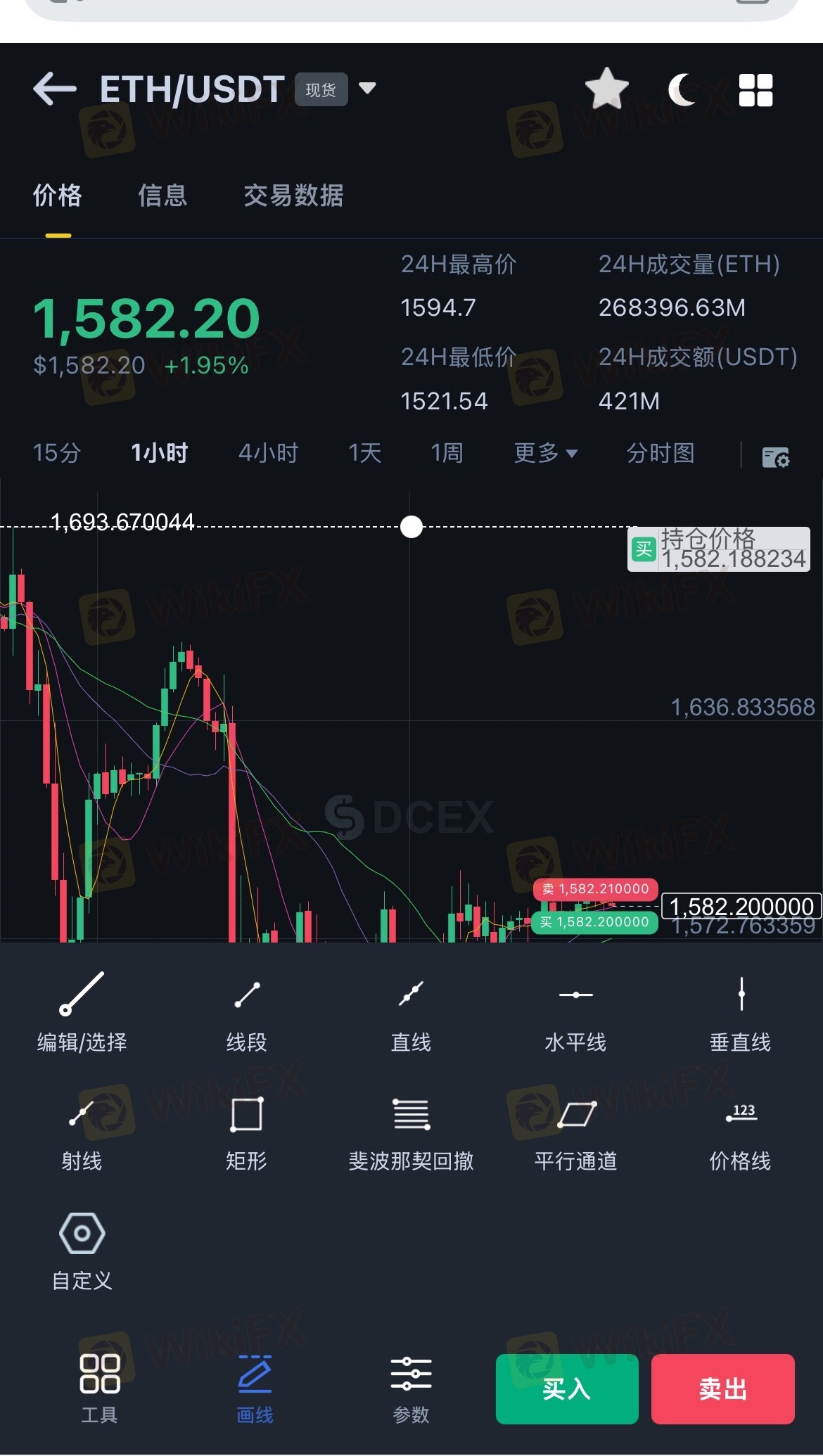Tap the green 买入 button

[x=567, y=1389]
